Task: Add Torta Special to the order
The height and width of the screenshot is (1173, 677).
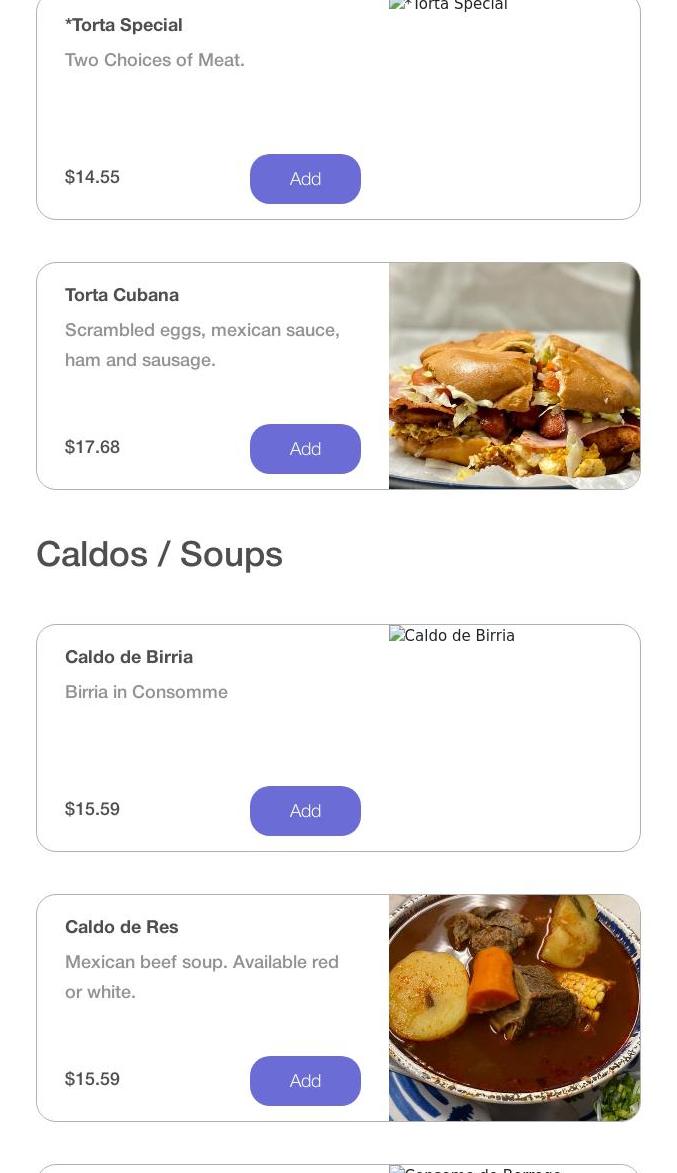Action: click(x=305, y=179)
